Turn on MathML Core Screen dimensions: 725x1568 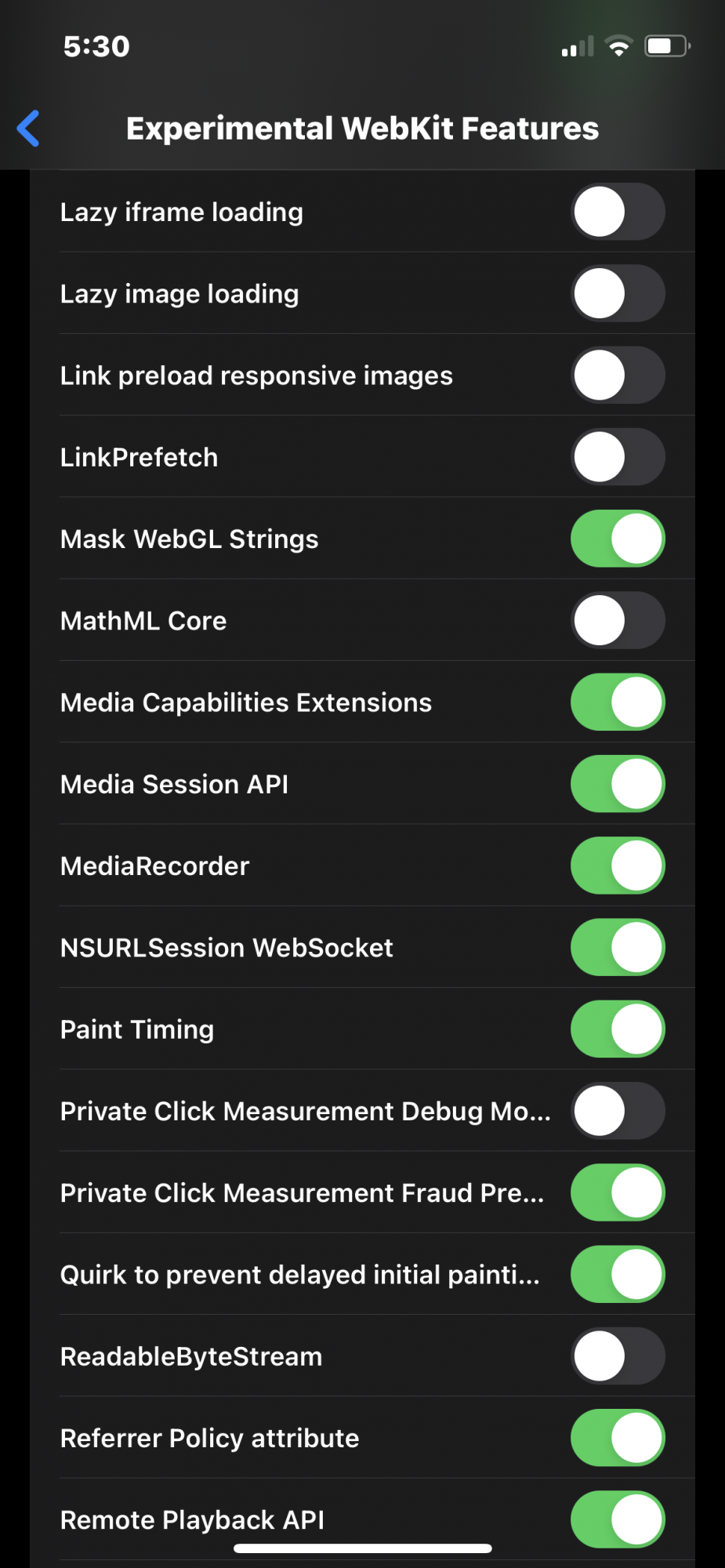pyautogui.click(x=618, y=621)
